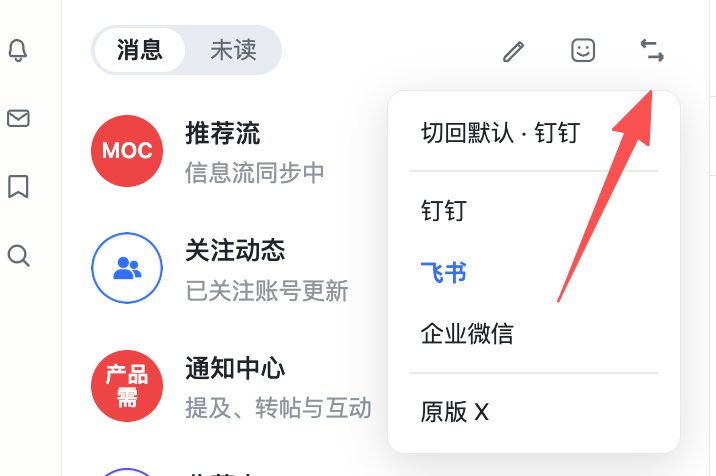716x476 pixels.
Task: Tap the switch layout arrows icon
Action: (652, 50)
